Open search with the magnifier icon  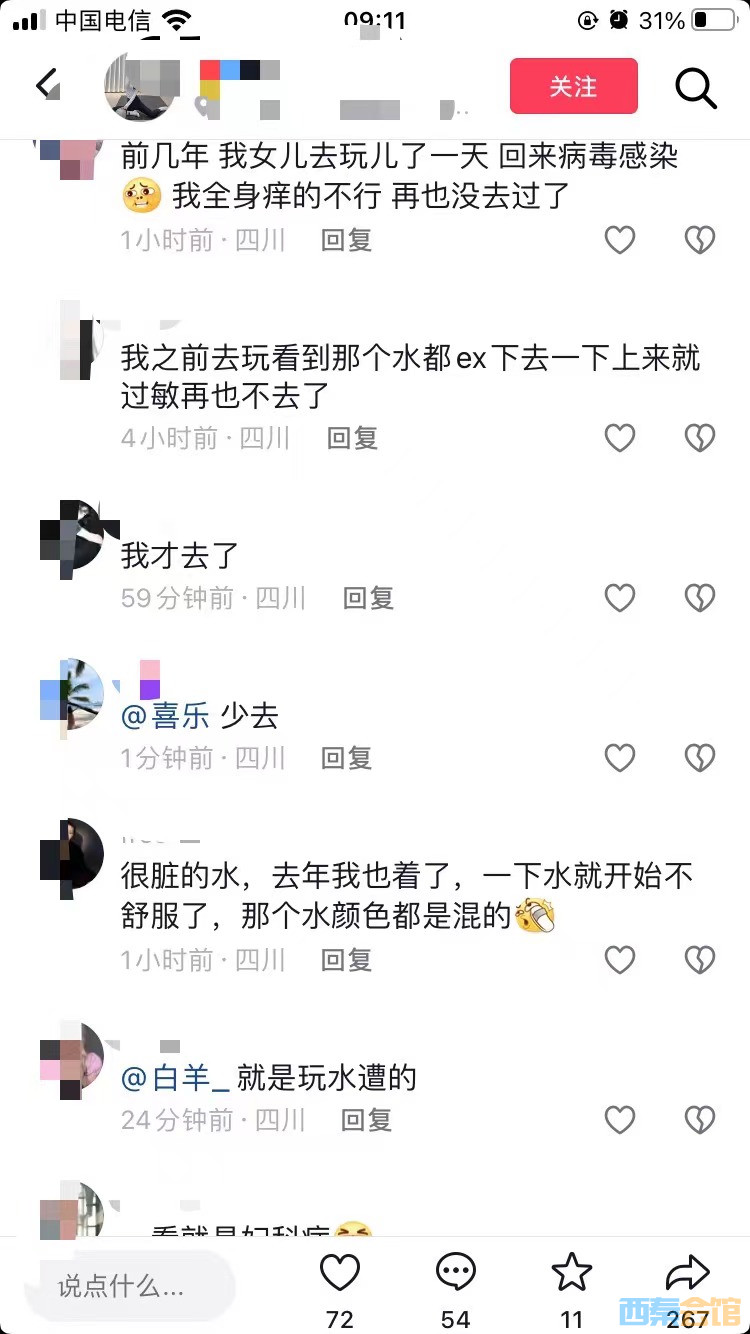(x=695, y=88)
